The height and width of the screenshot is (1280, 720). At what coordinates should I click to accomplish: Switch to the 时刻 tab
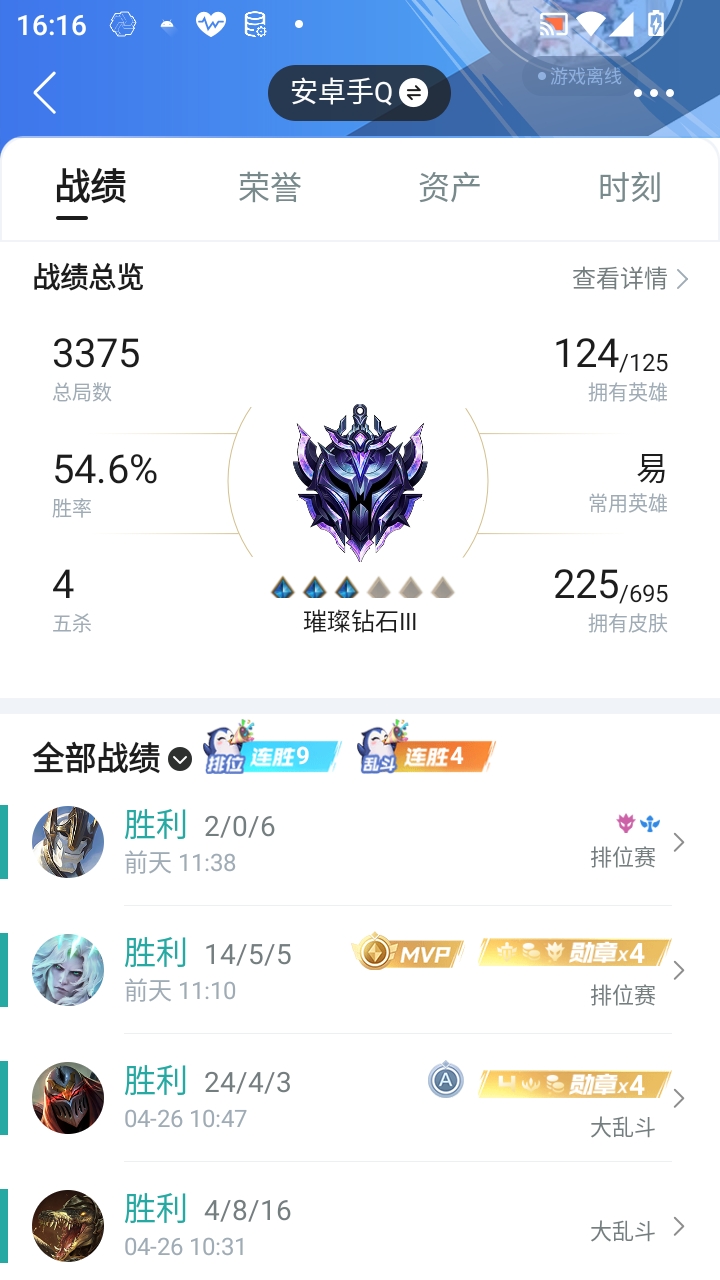[629, 187]
